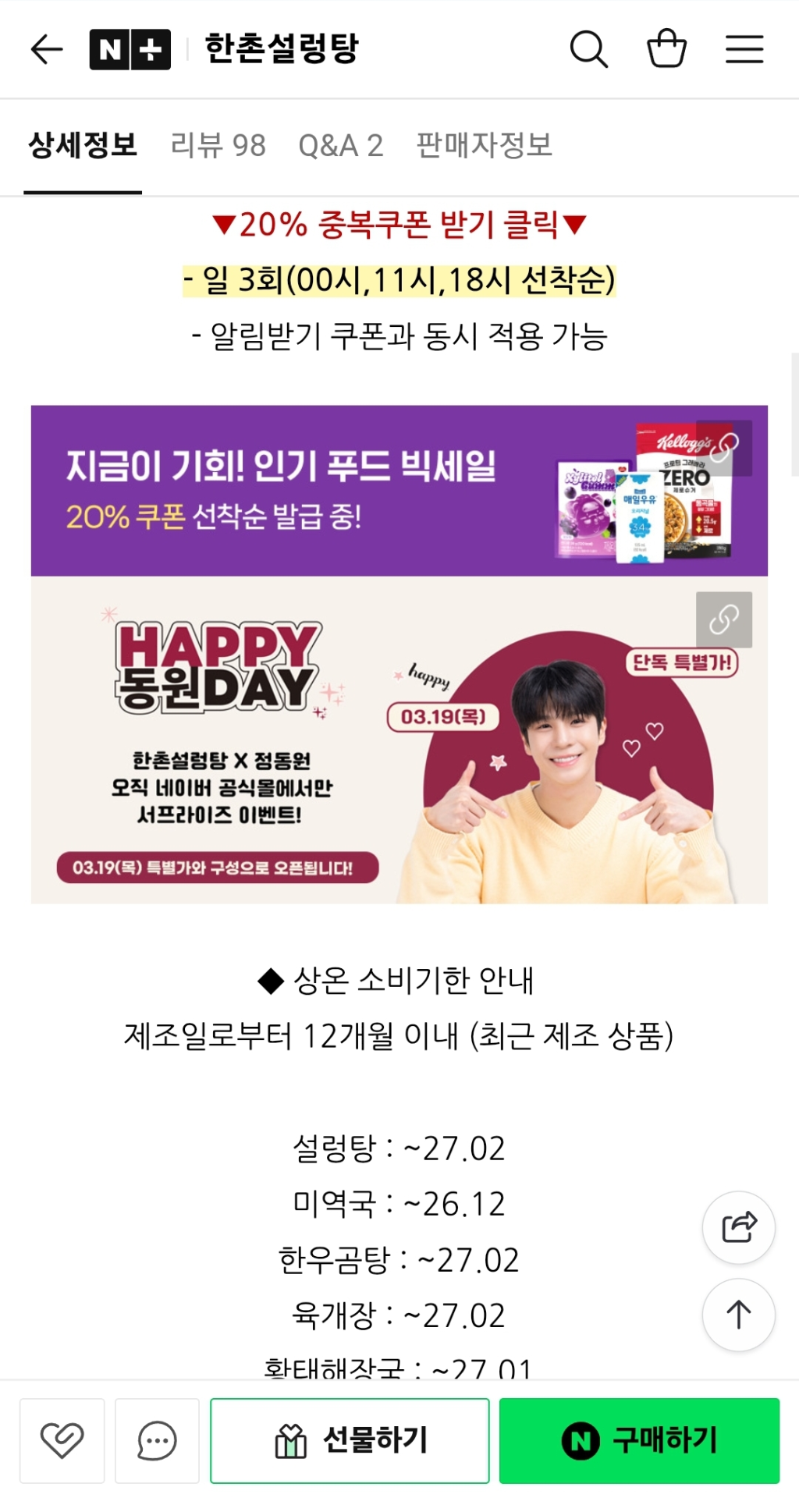Screen dimensions: 799x1512
Task: Open the hamburger menu
Action: pos(744,49)
